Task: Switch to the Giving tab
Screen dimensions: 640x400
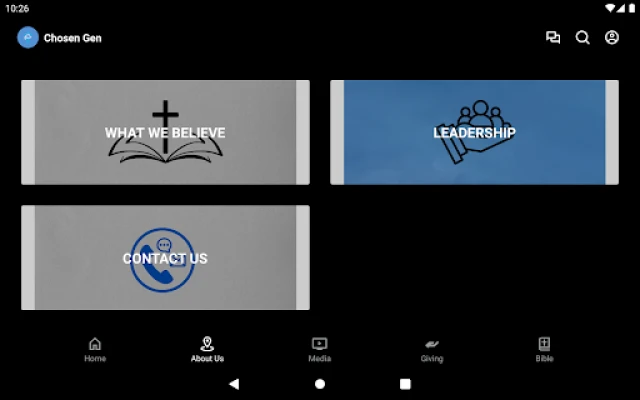Action: (x=432, y=349)
